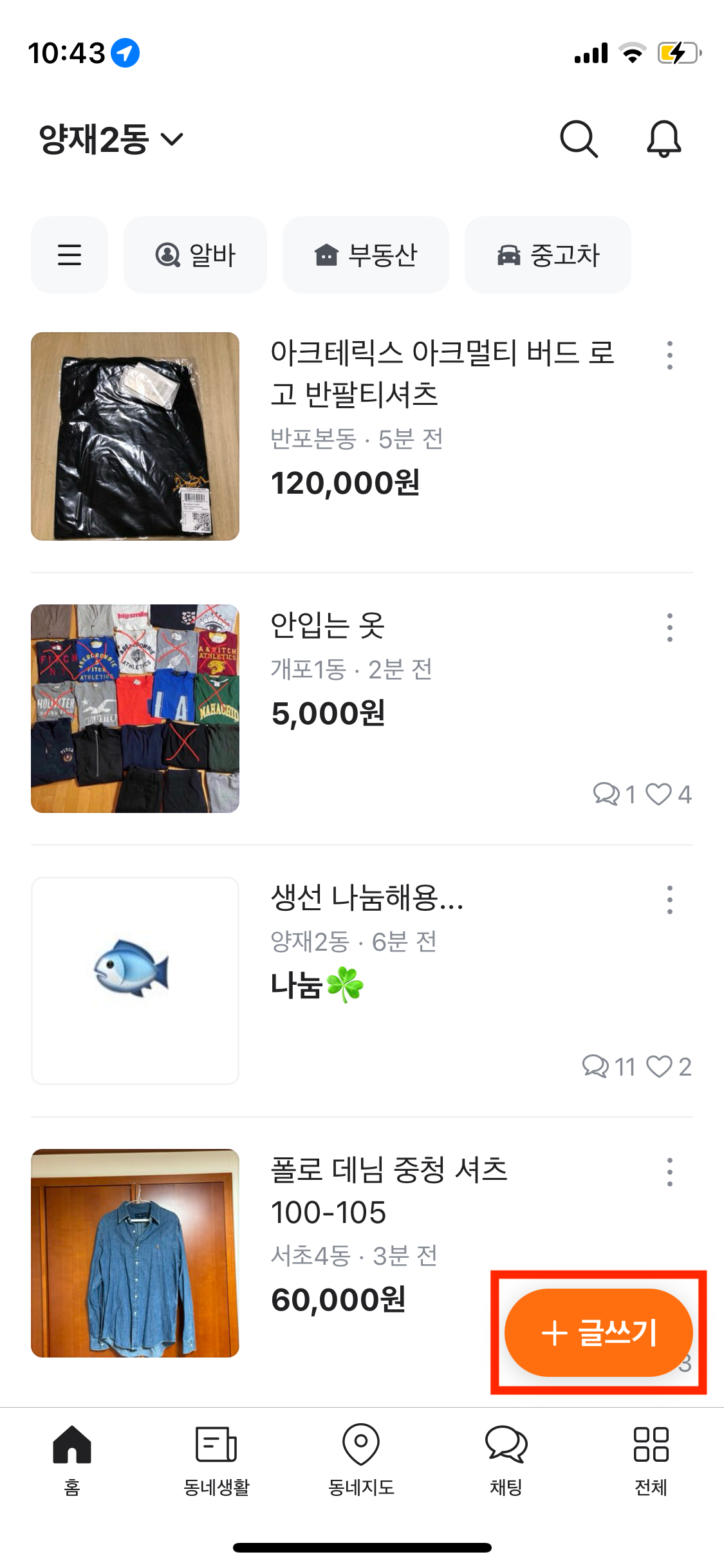This screenshot has width=724, height=1568.
Task: Go to the 채팅 tab
Action: coord(506,1458)
